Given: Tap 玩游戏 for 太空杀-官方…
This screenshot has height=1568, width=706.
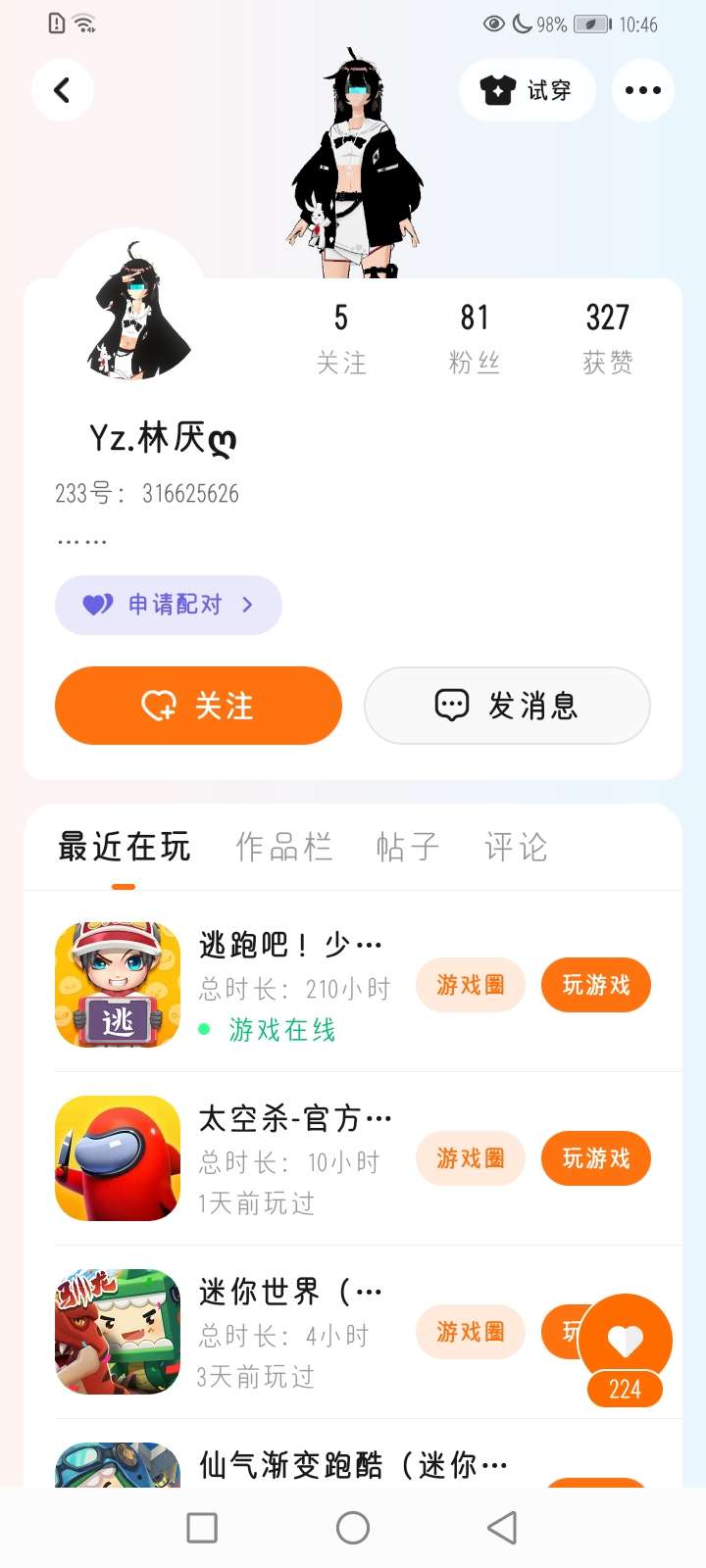Looking at the screenshot, I should click(x=595, y=1158).
